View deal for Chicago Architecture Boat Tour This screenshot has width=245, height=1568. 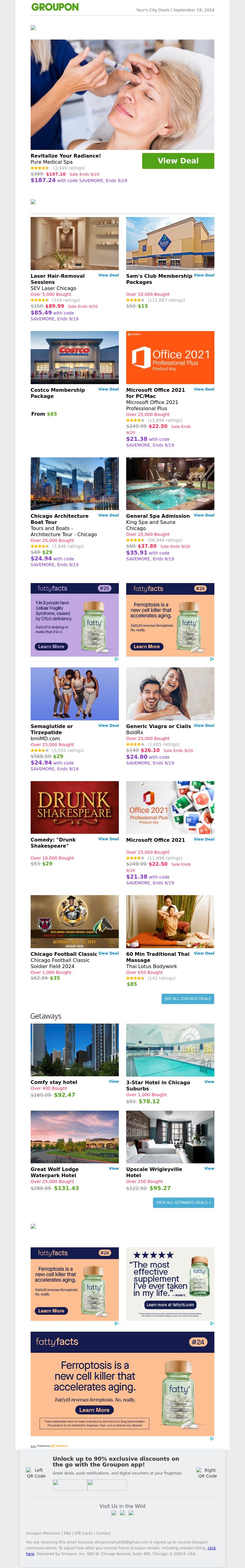108,515
